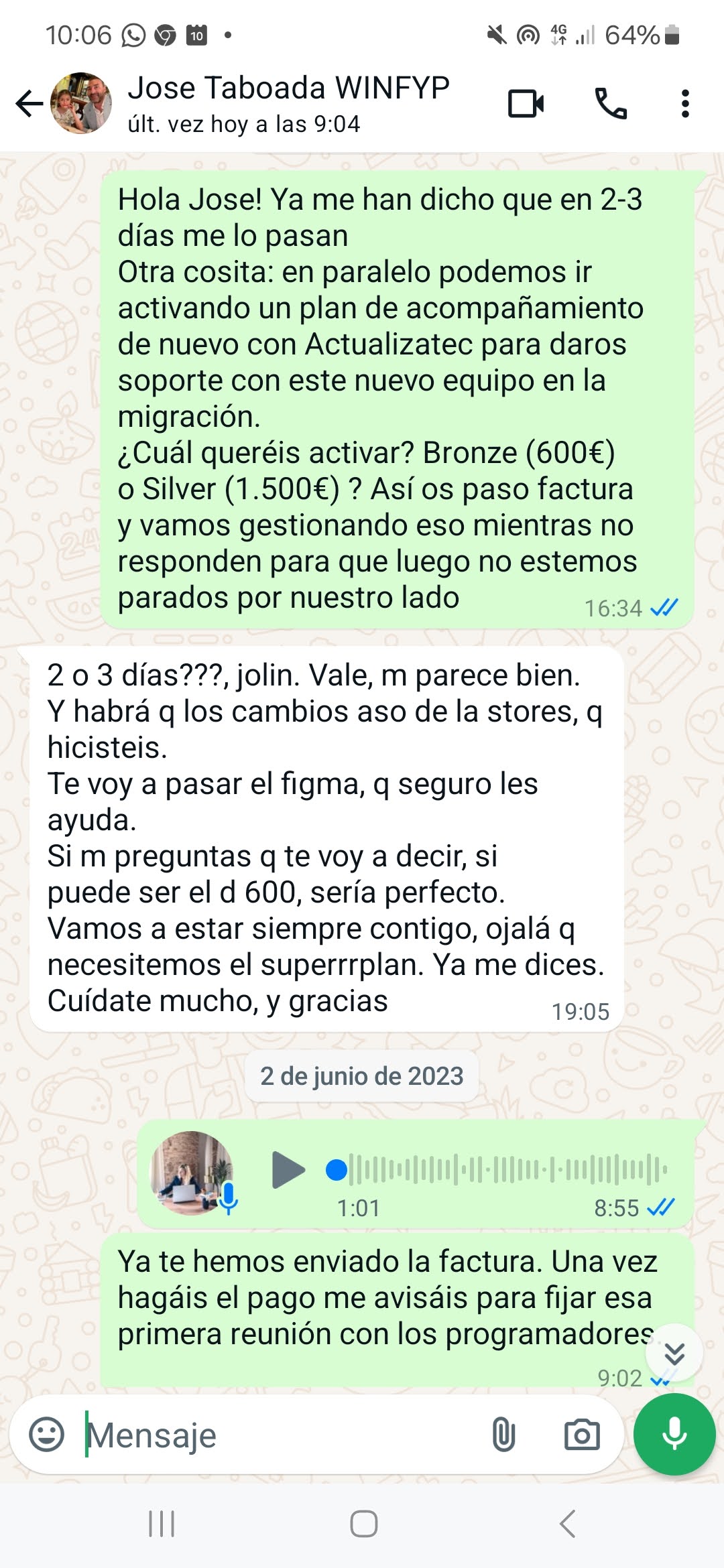Tap the microphone button to record a voice note
The height and width of the screenshot is (1568, 724).
pos(674,1435)
